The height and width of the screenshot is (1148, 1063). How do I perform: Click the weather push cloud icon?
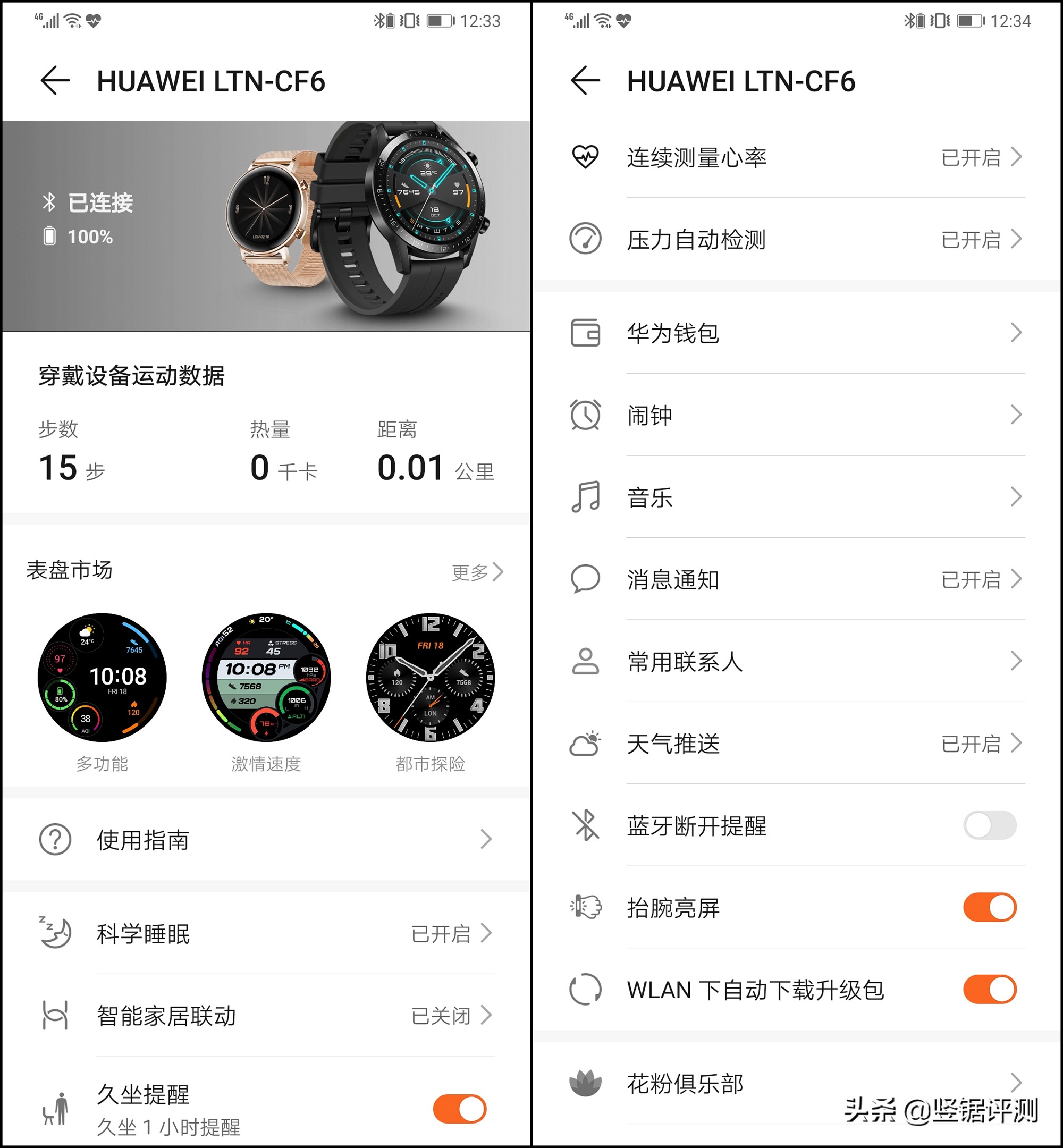click(585, 744)
